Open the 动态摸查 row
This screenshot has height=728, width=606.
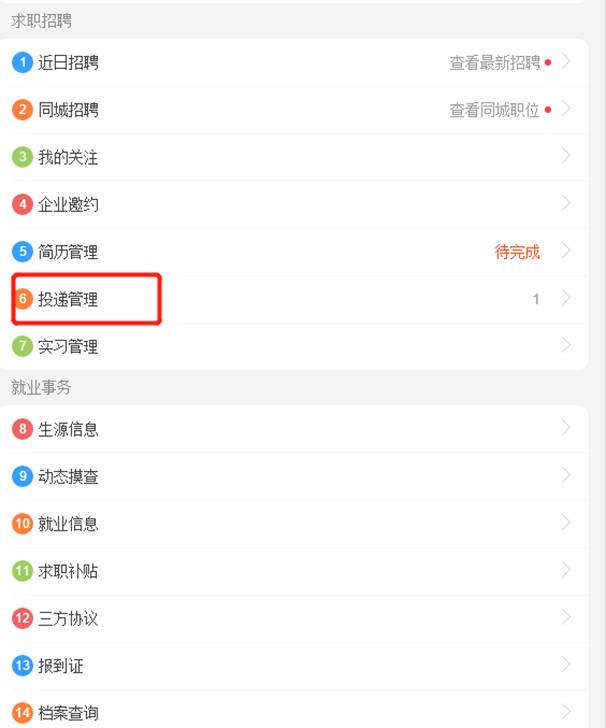click(68, 477)
